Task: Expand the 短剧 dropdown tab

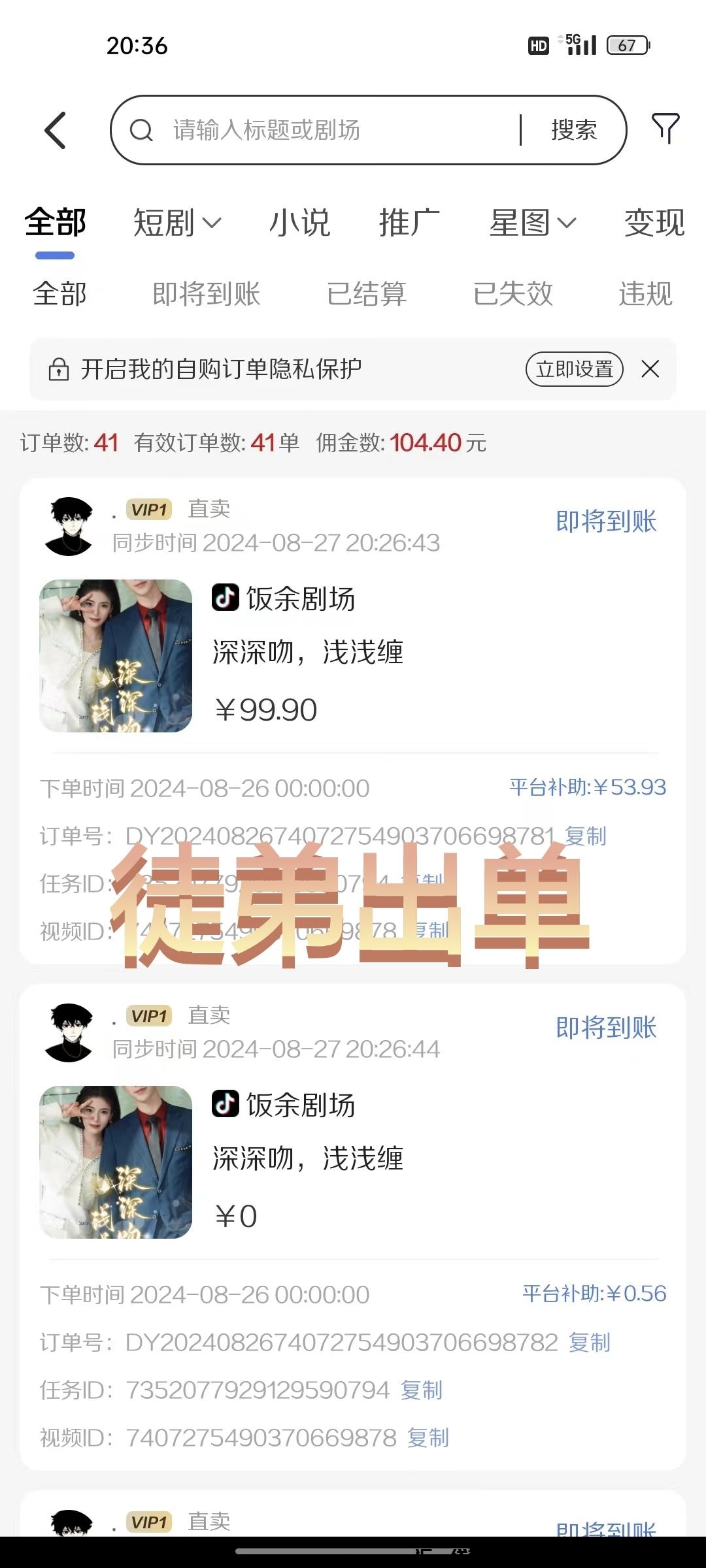Action: [176, 223]
